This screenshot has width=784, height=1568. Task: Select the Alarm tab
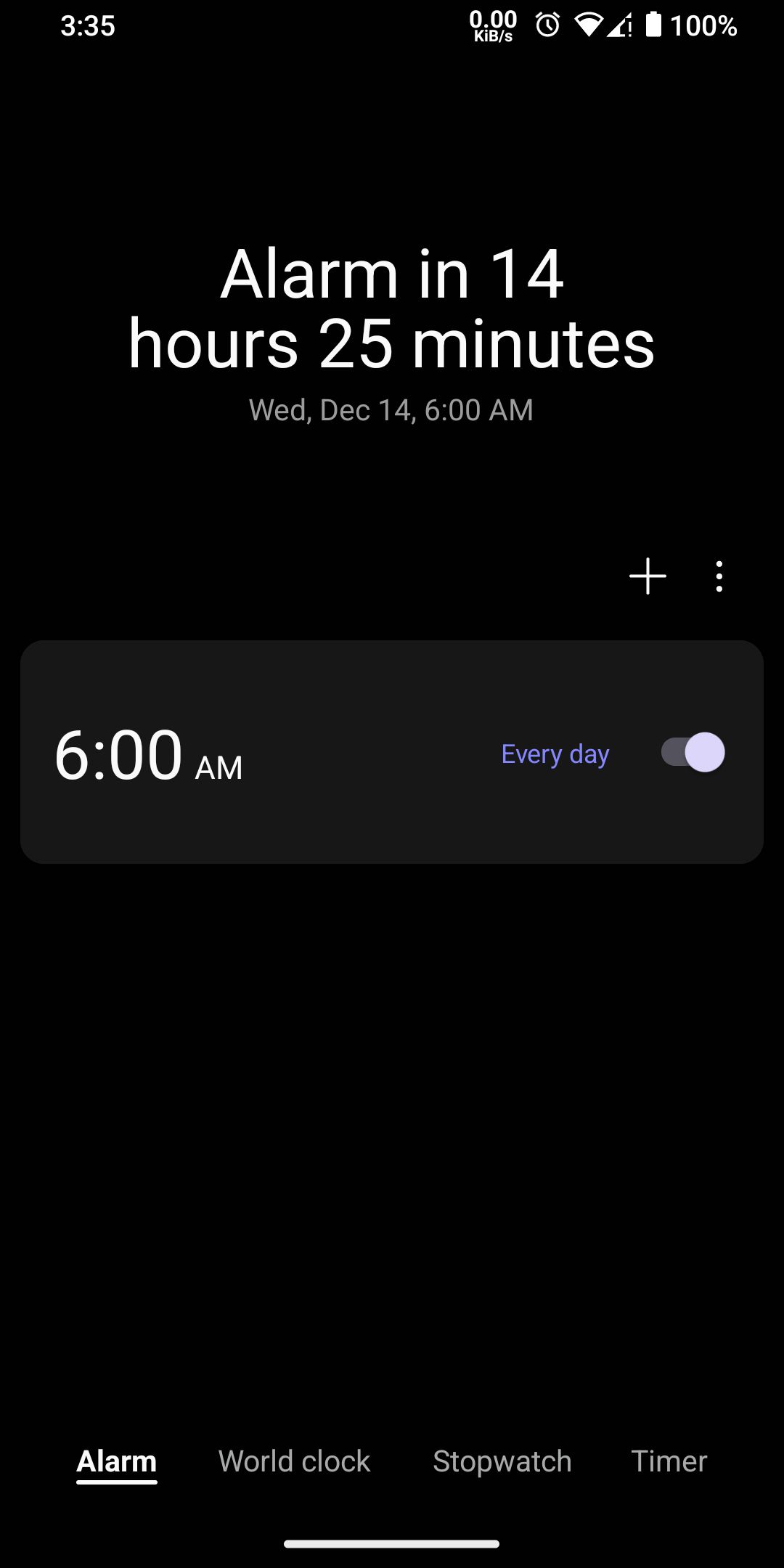(117, 1461)
